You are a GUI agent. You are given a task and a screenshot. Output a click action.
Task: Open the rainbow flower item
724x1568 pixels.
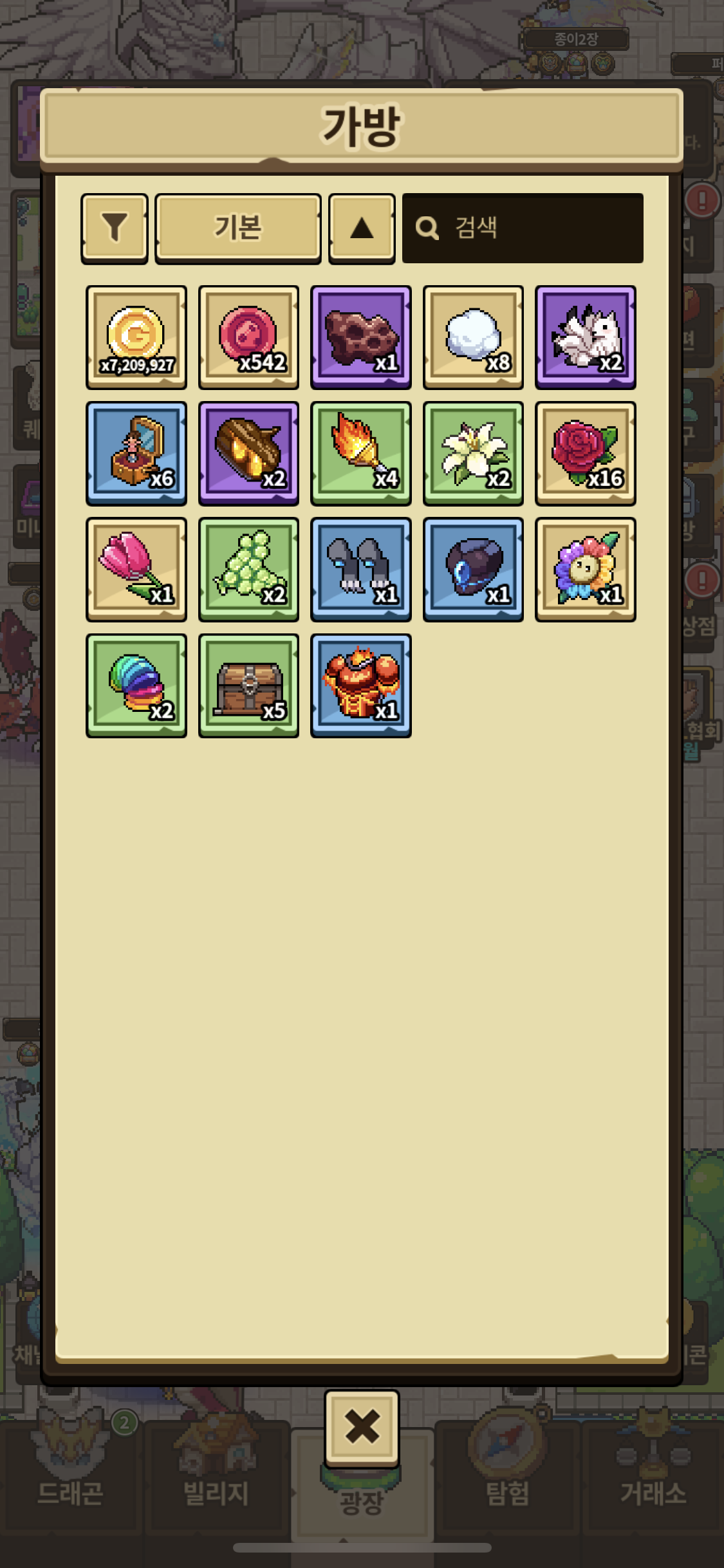585,569
